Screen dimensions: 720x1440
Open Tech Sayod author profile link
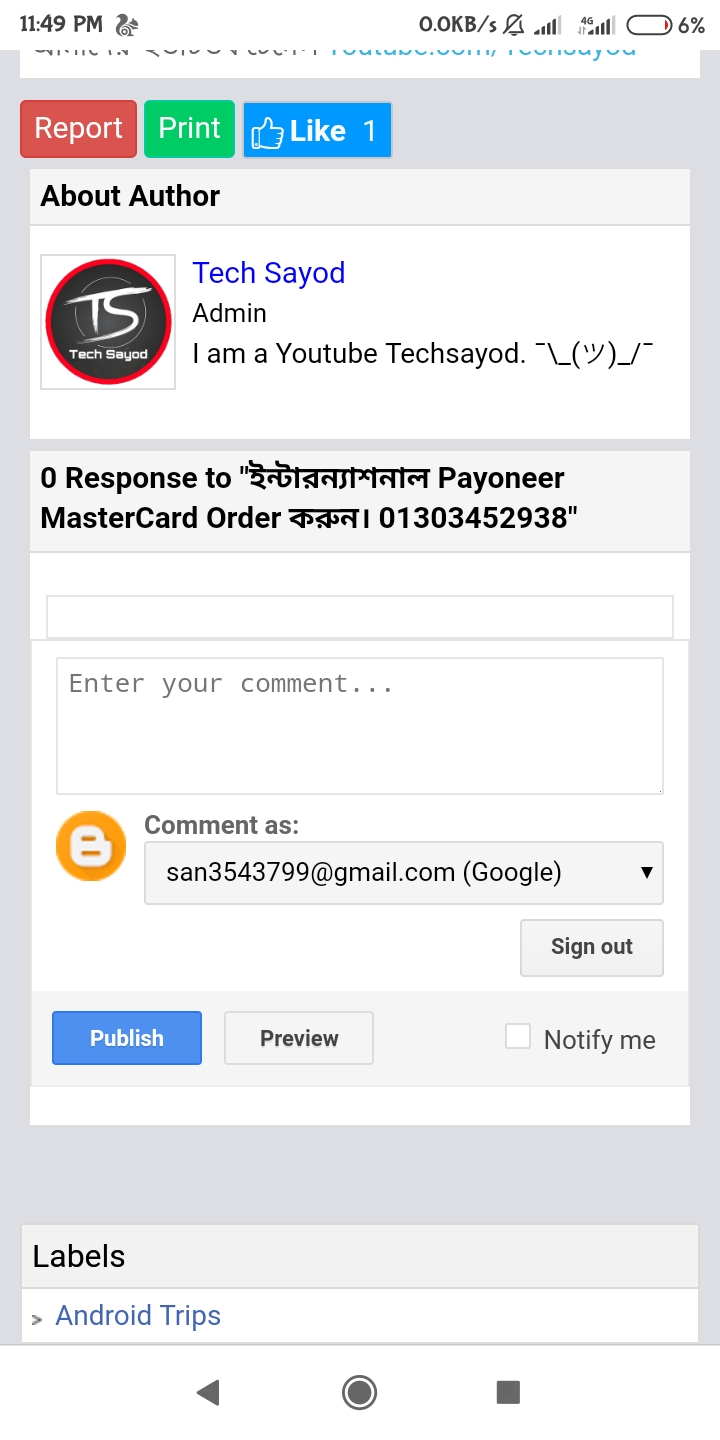coord(268,273)
